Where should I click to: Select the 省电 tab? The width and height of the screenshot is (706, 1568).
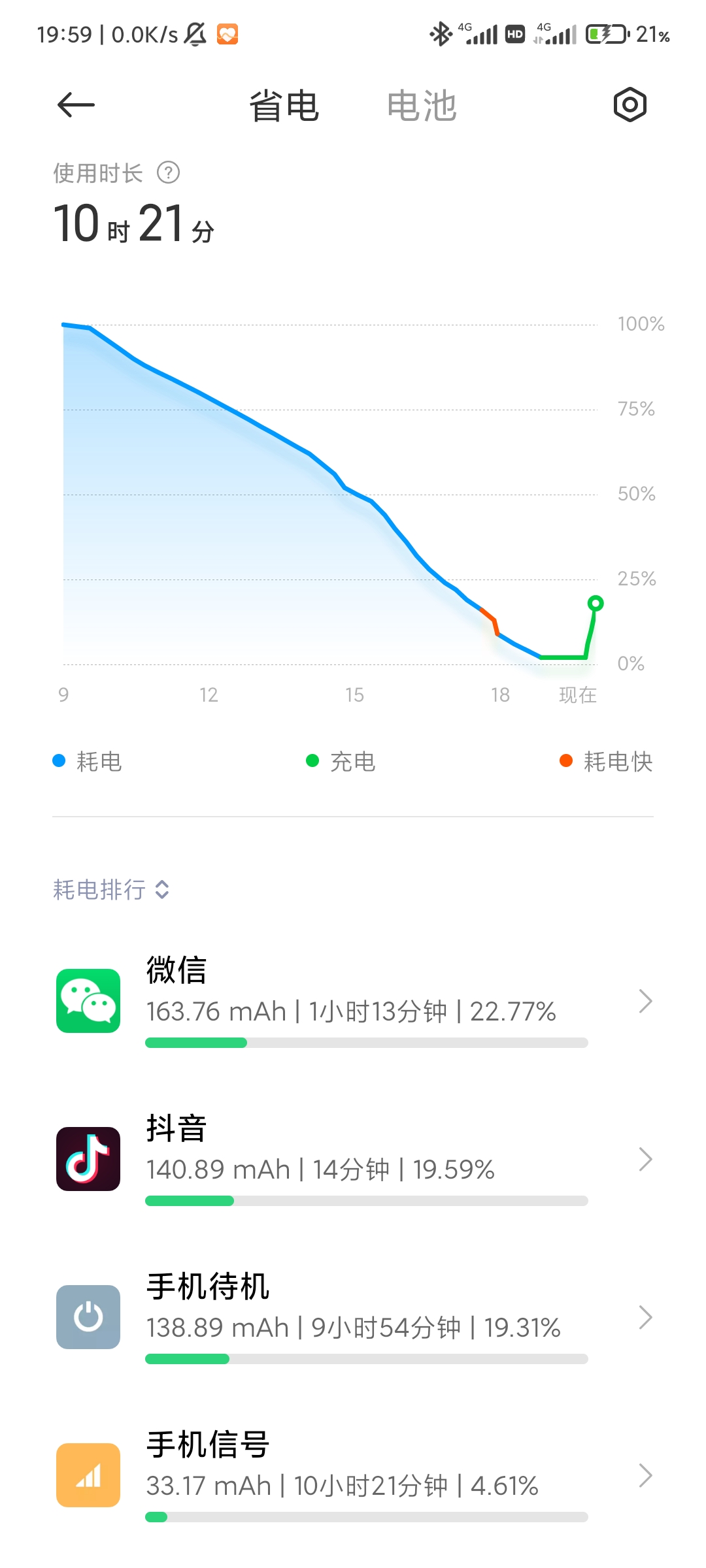pyautogui.click(x=284, y=106)
